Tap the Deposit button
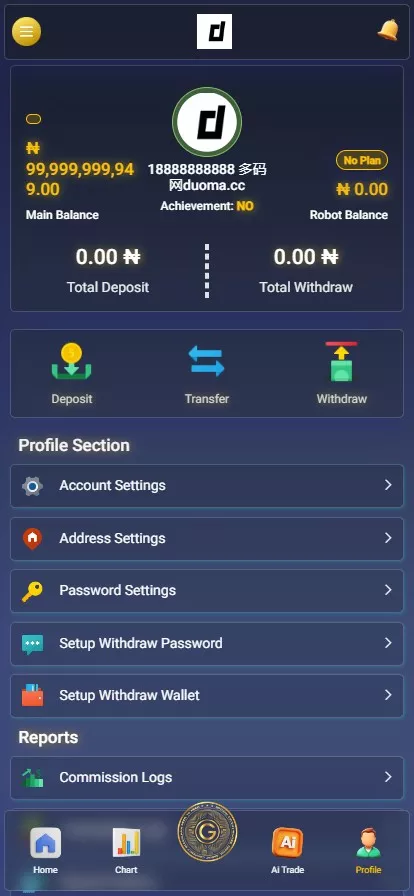 71,374
